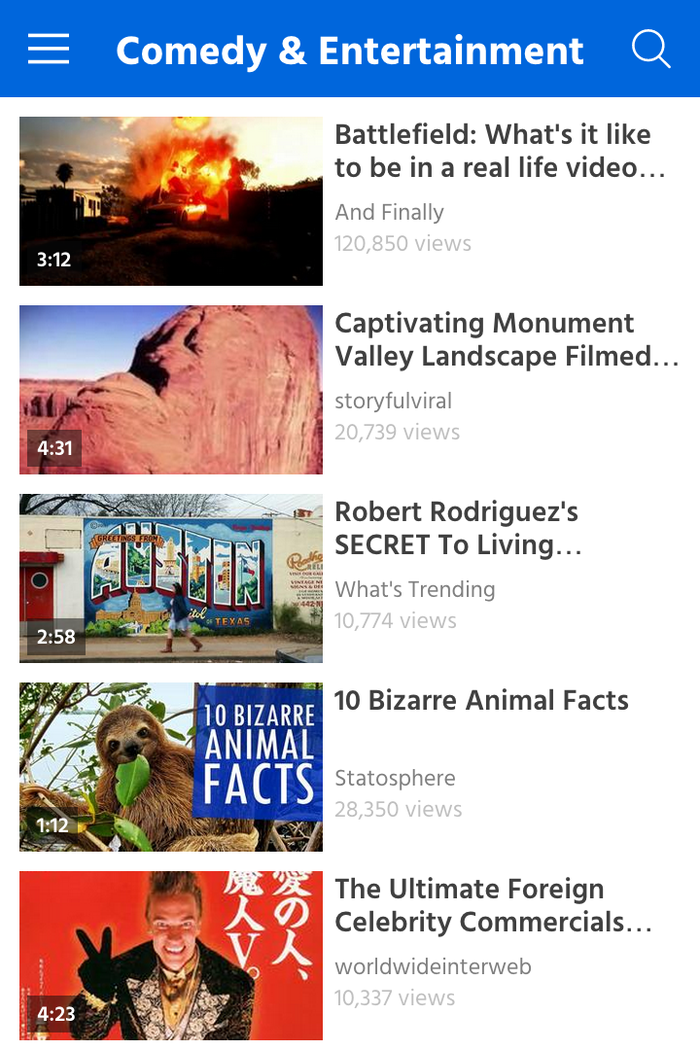Play 10 Bizarre Animal Facts
This screenshot has height=1050, width=700.
(171, 767)
